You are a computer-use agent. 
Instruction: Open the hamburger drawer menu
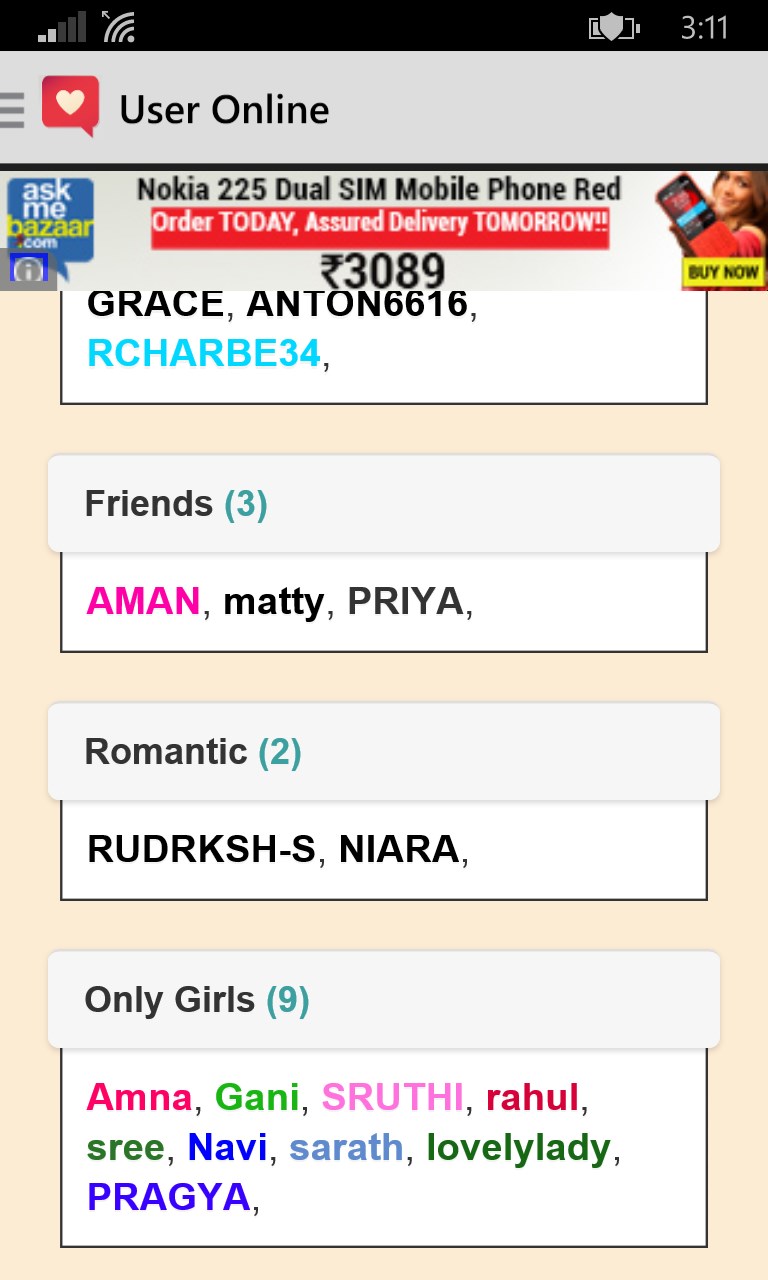click(x=14, y=109)
